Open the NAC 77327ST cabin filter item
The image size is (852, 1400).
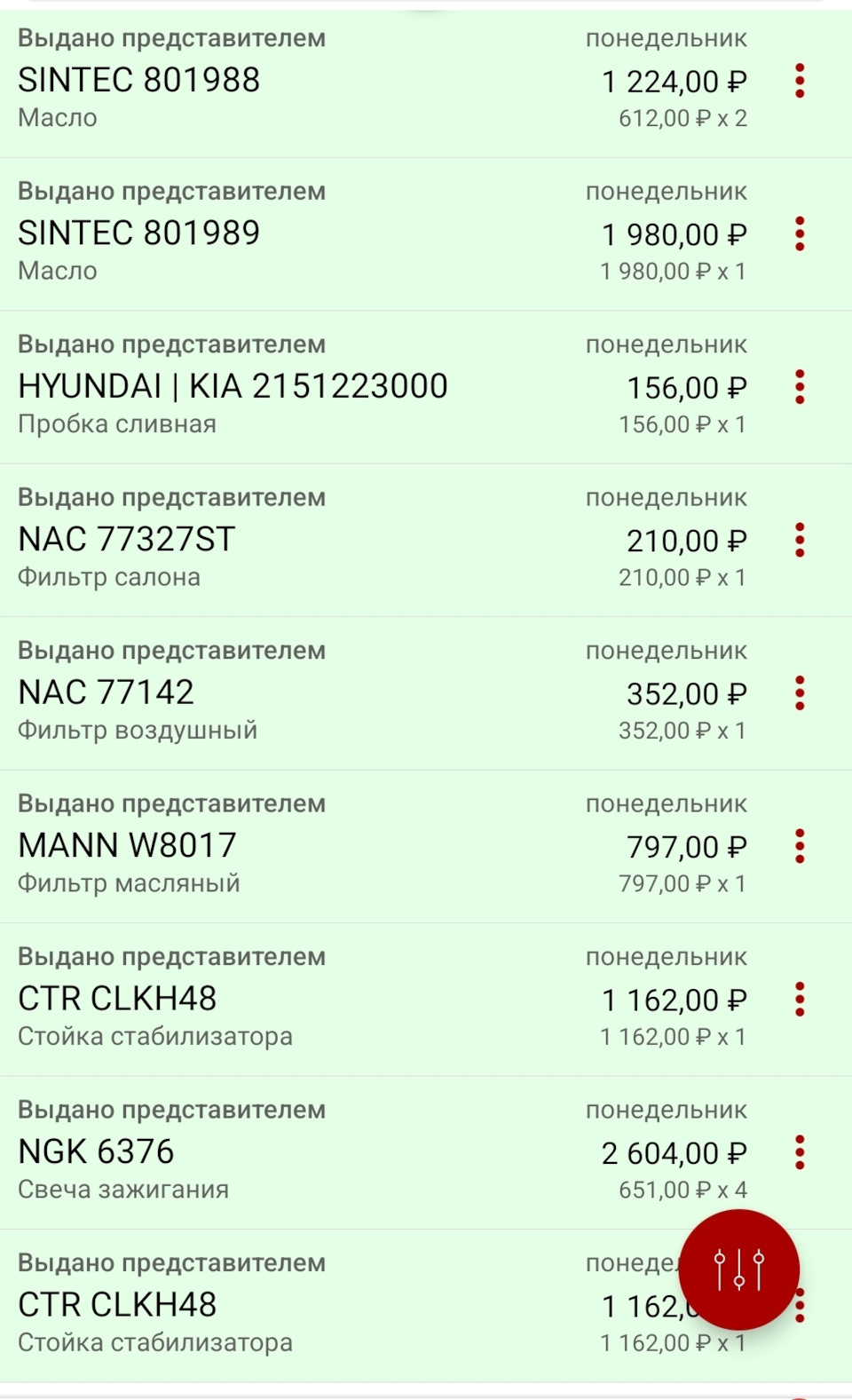pyautogui.click(x=355, y=540)
